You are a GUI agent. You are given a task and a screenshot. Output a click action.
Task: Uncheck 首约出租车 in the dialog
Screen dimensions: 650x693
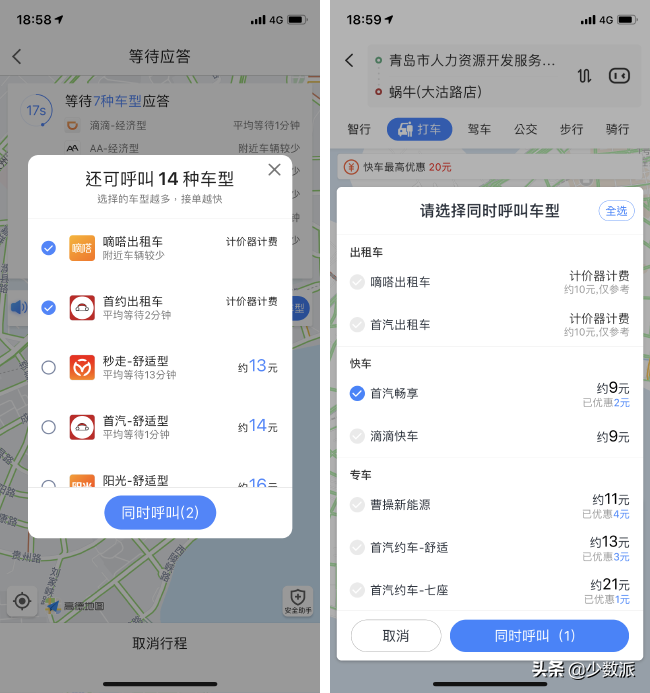coord(49,308)
